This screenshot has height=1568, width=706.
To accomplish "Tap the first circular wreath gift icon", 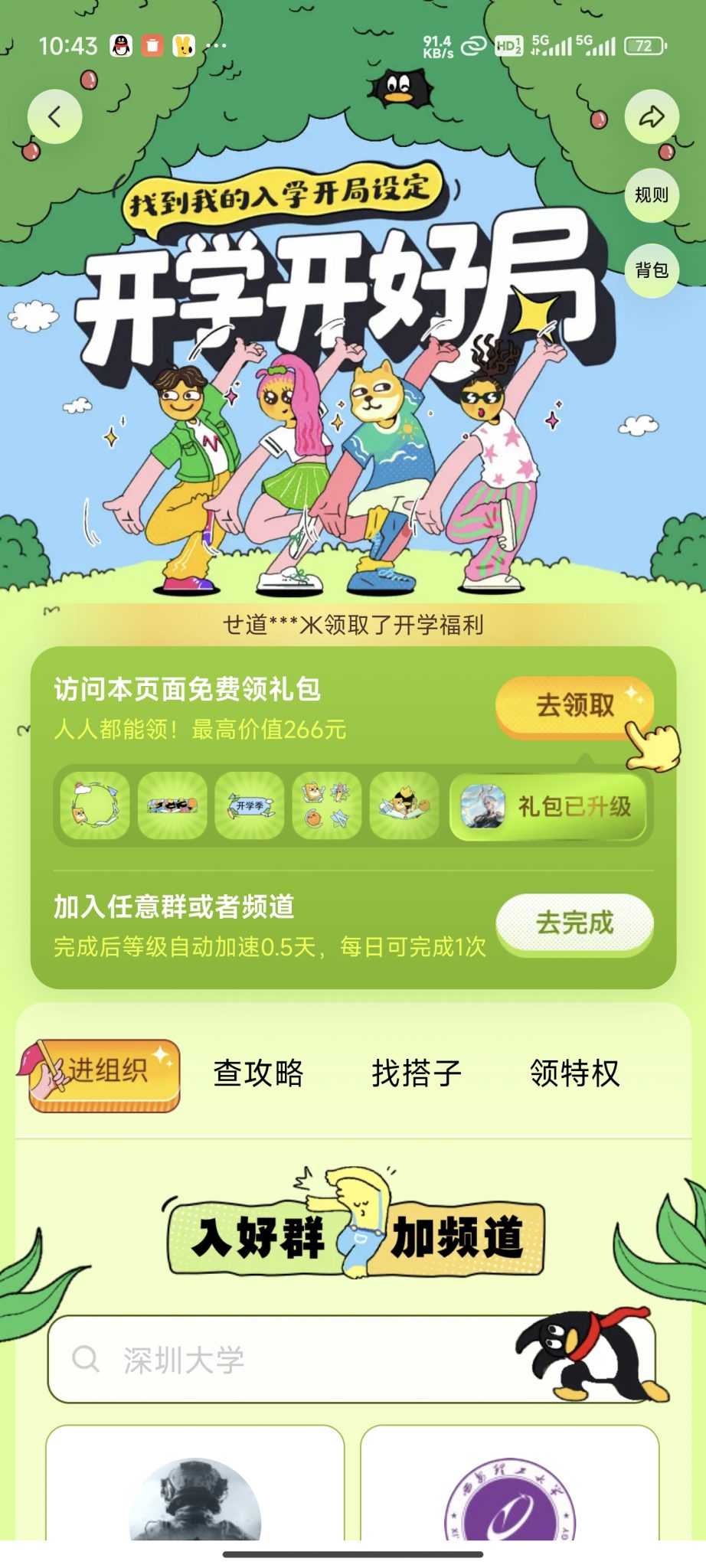I will [x=94, y=806].
